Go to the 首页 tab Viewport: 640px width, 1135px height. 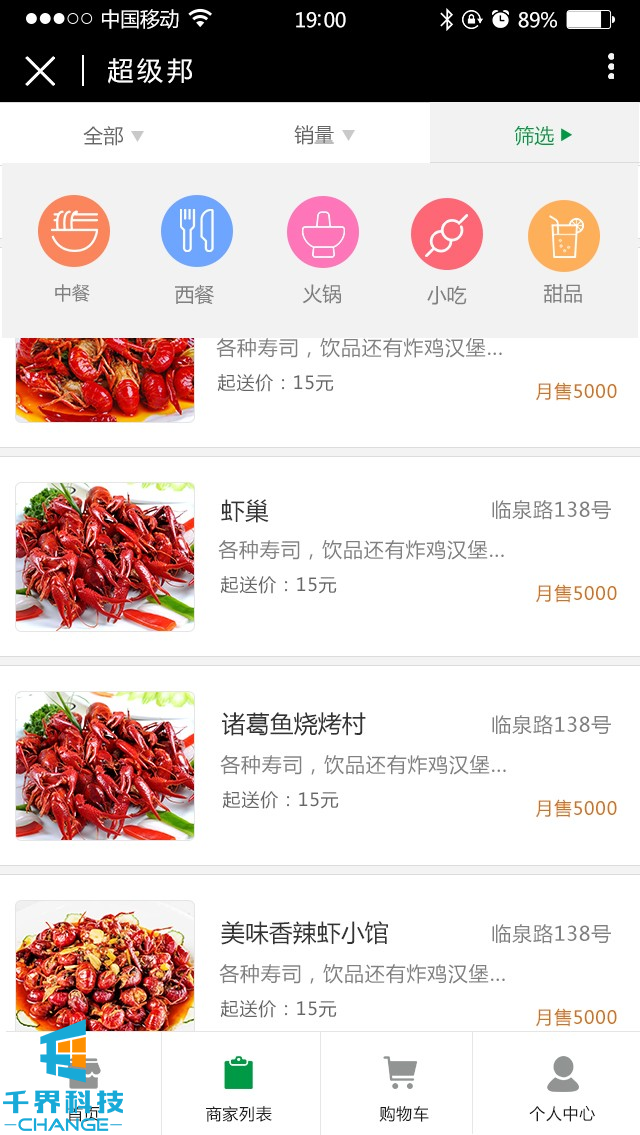point(82,1085)
